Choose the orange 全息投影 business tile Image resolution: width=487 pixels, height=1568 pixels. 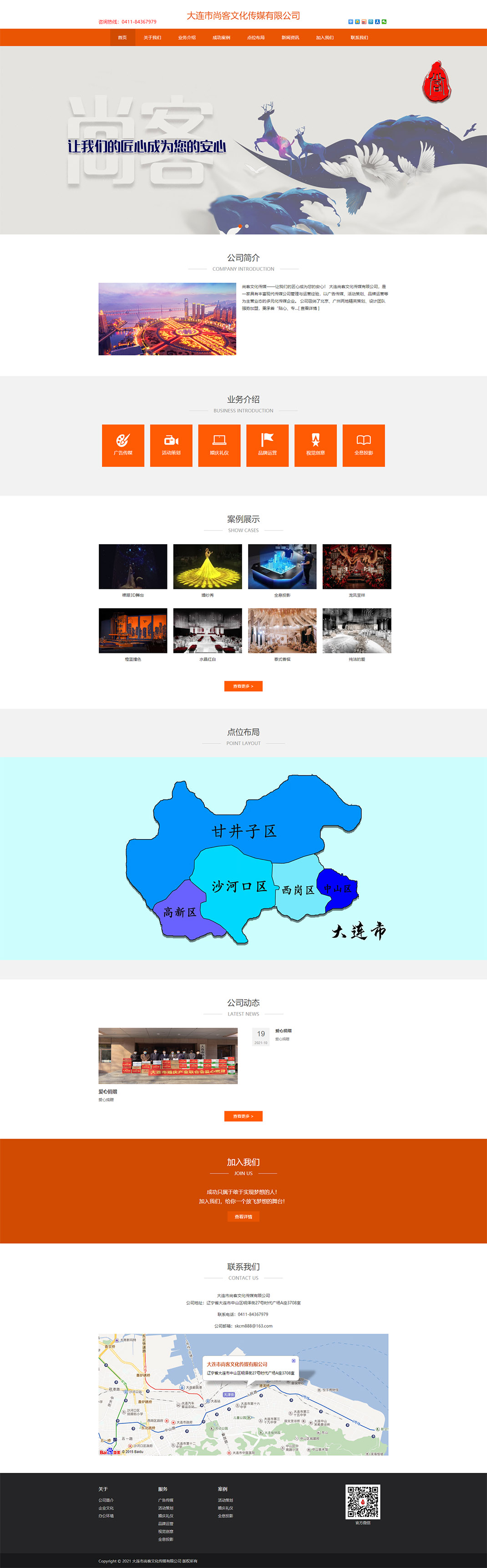[x=363, y=445]
